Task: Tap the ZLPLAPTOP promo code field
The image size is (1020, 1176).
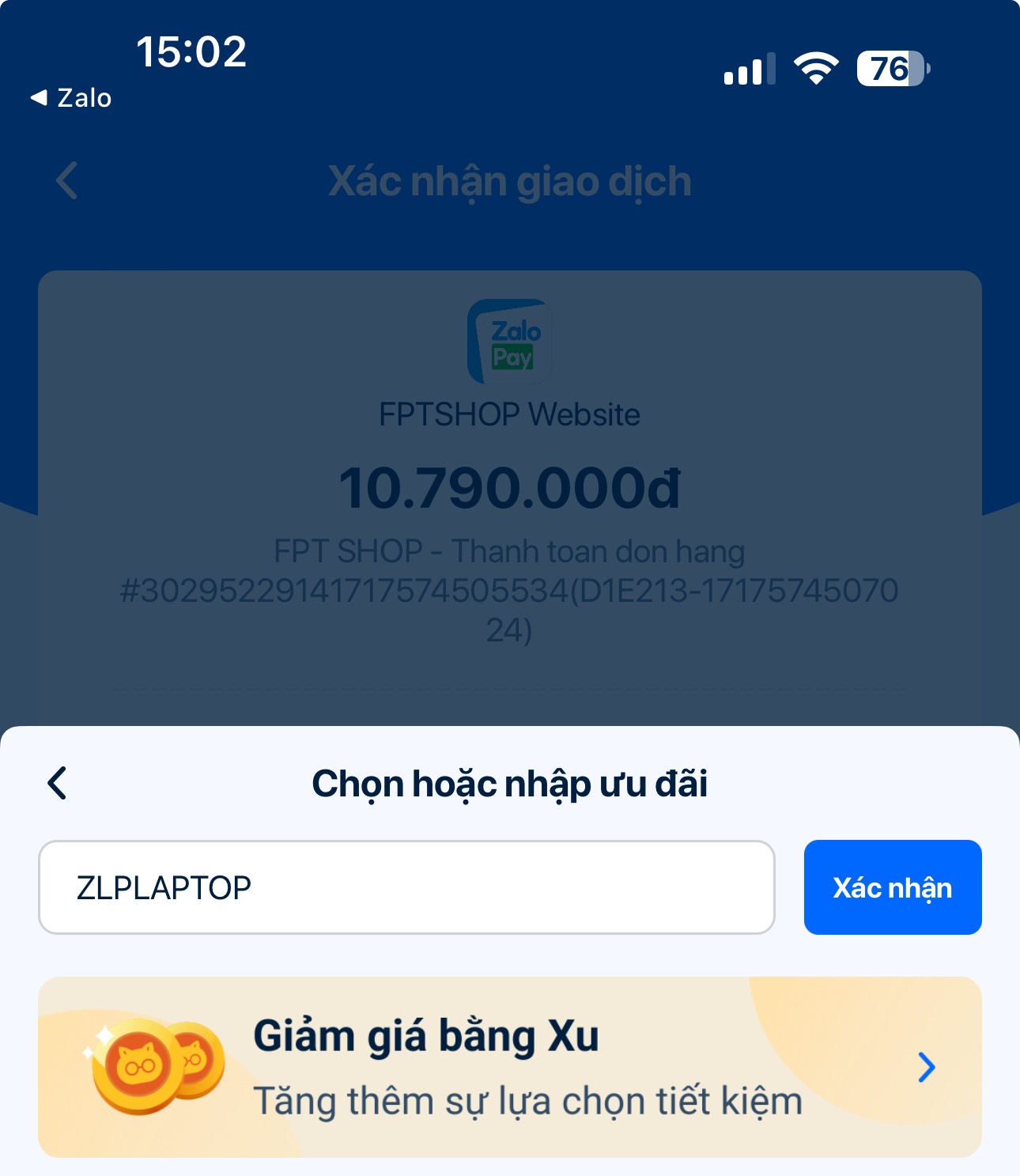Action: click(406, 887)
